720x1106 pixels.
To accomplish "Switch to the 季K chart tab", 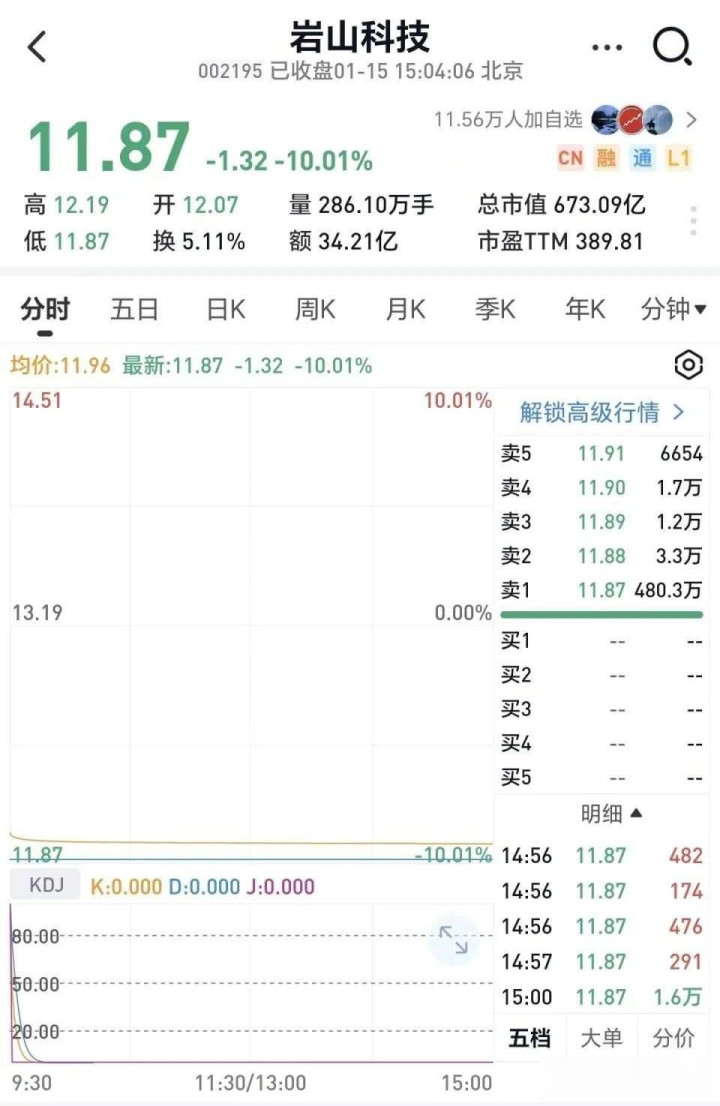I will point(495,310).
